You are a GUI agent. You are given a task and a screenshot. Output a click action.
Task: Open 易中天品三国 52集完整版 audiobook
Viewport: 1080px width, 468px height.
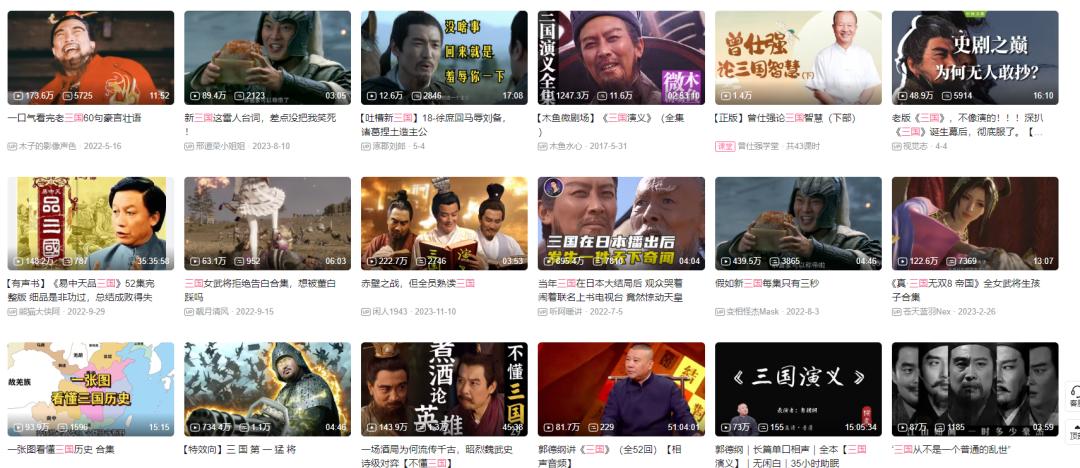(90, 223)
